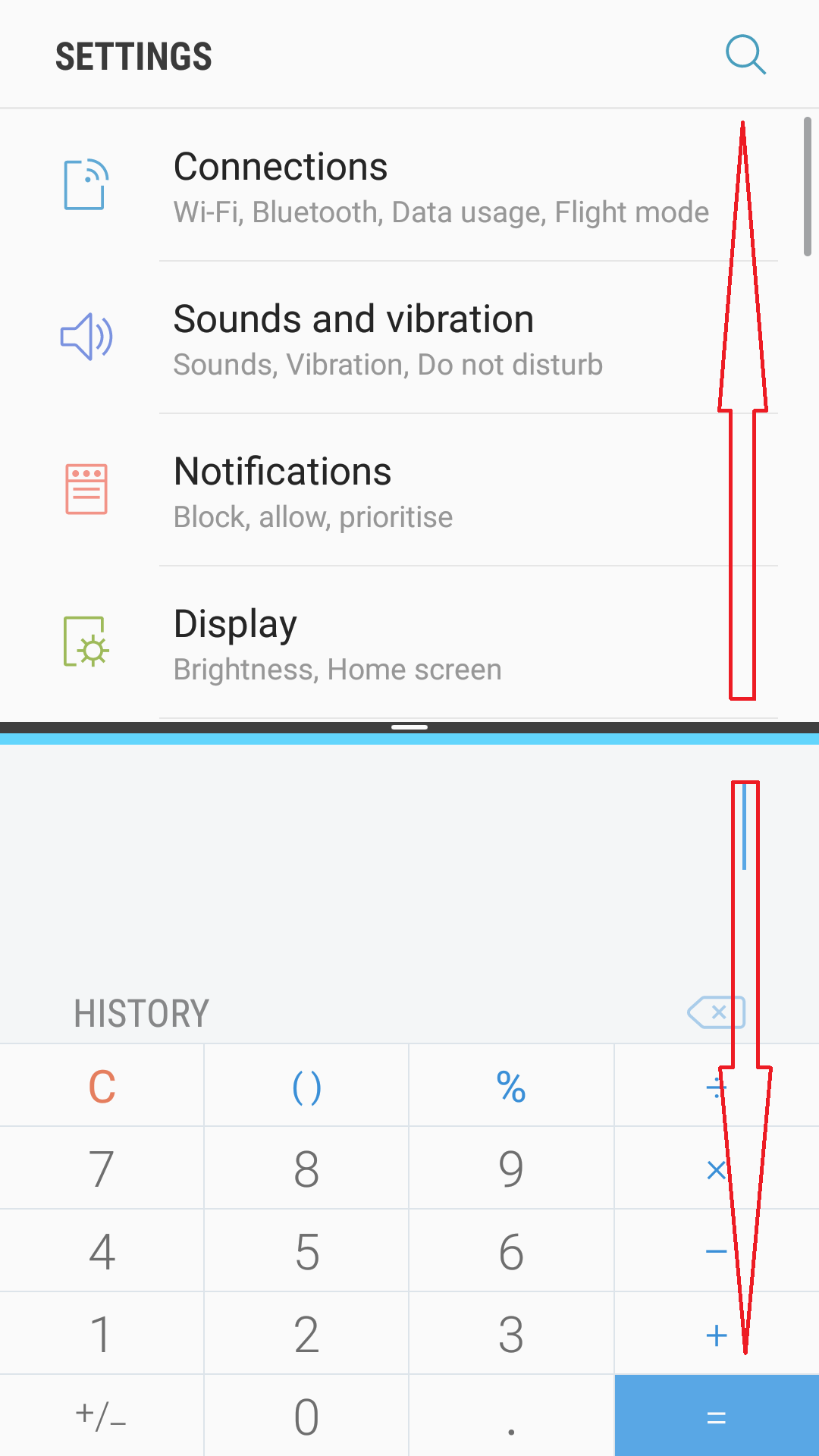Open Sounds and vibration settings

click(409, 338)
